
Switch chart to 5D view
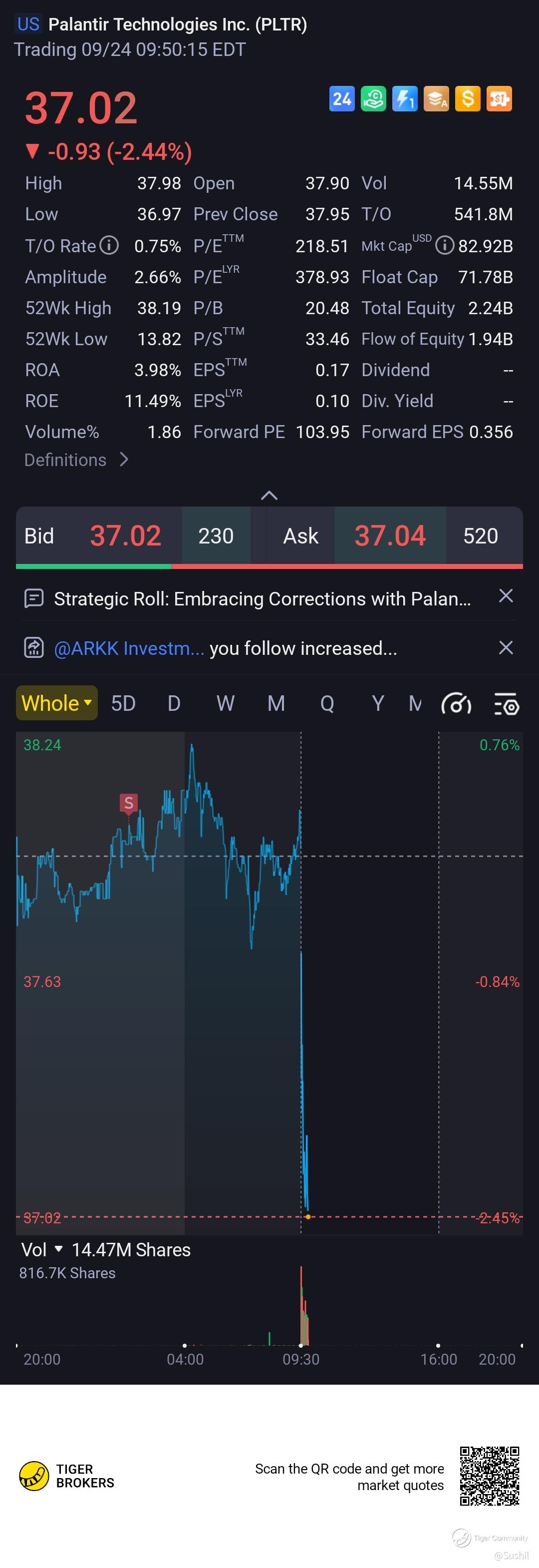coord(123,704)
